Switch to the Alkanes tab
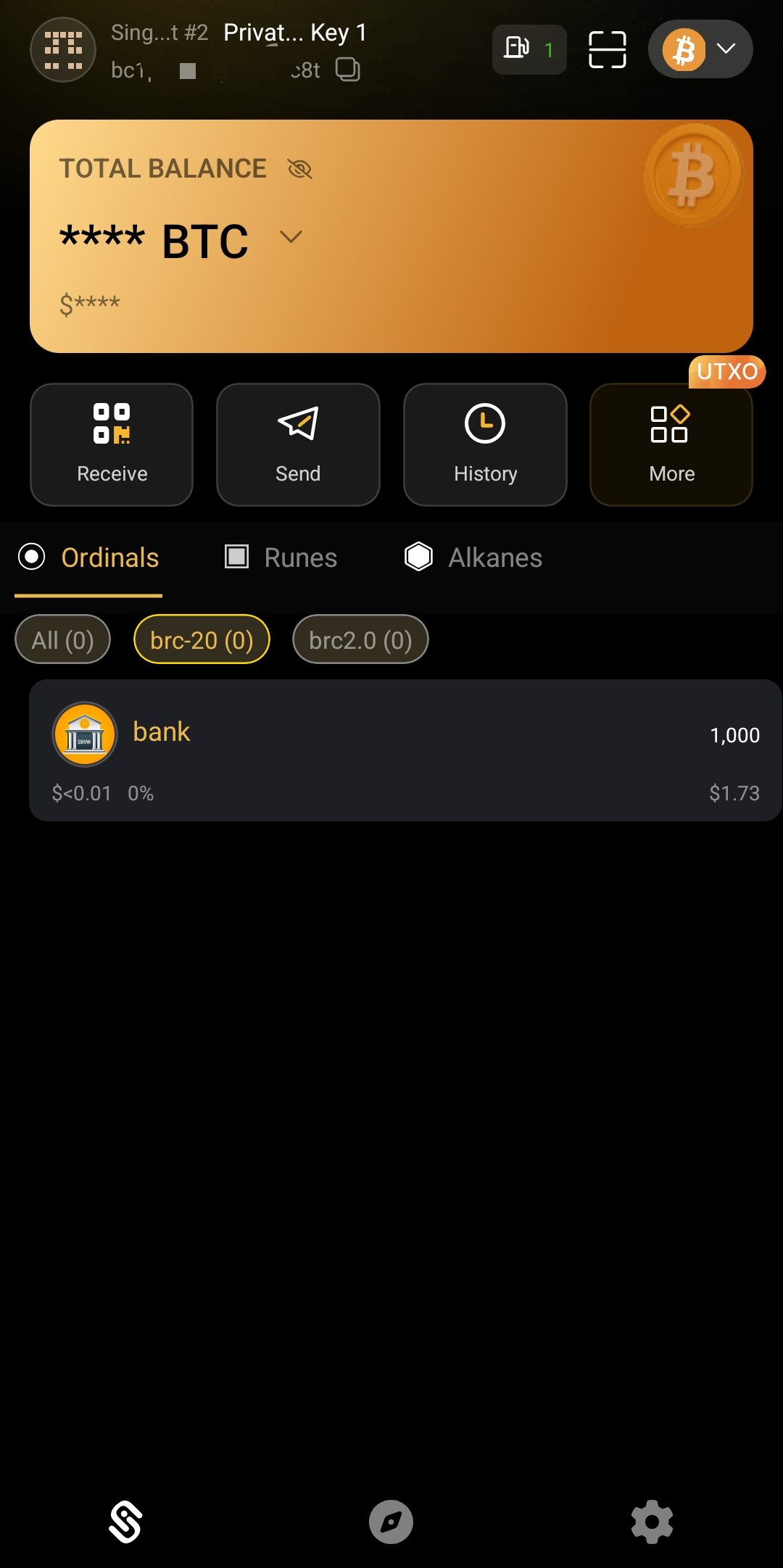The height and width of the screenshot is (1568, 783). (x=473, y=557)
